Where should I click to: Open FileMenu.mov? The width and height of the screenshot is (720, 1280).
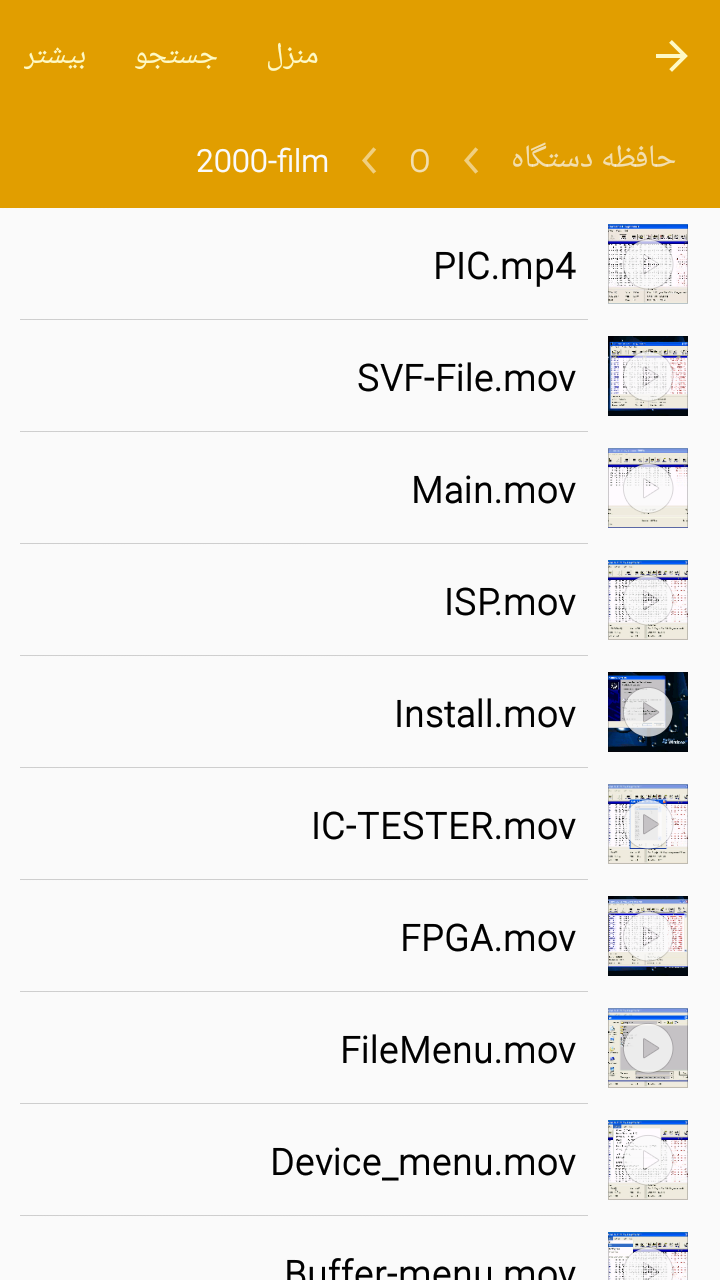click(x=360, y=1048)
